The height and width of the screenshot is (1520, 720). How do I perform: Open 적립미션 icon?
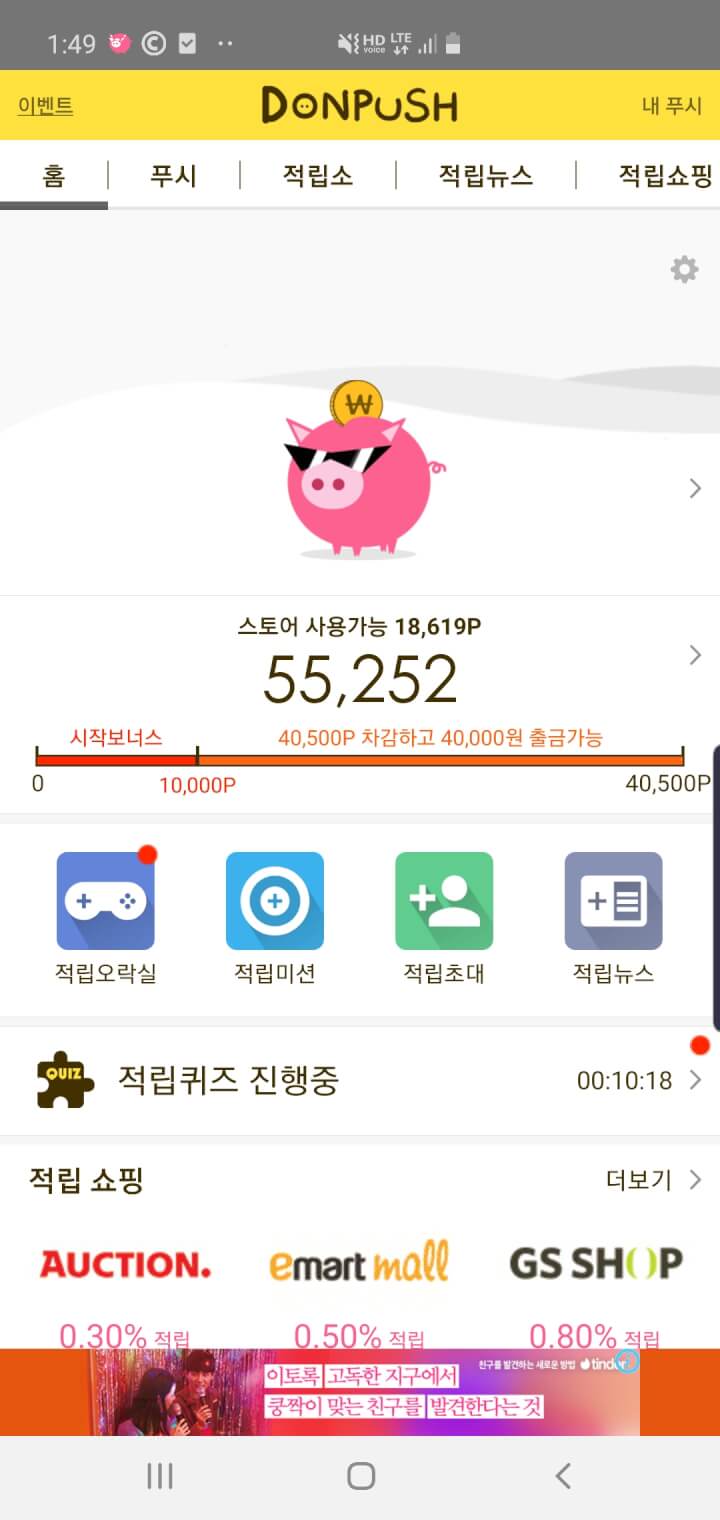[x=275, y=901]
